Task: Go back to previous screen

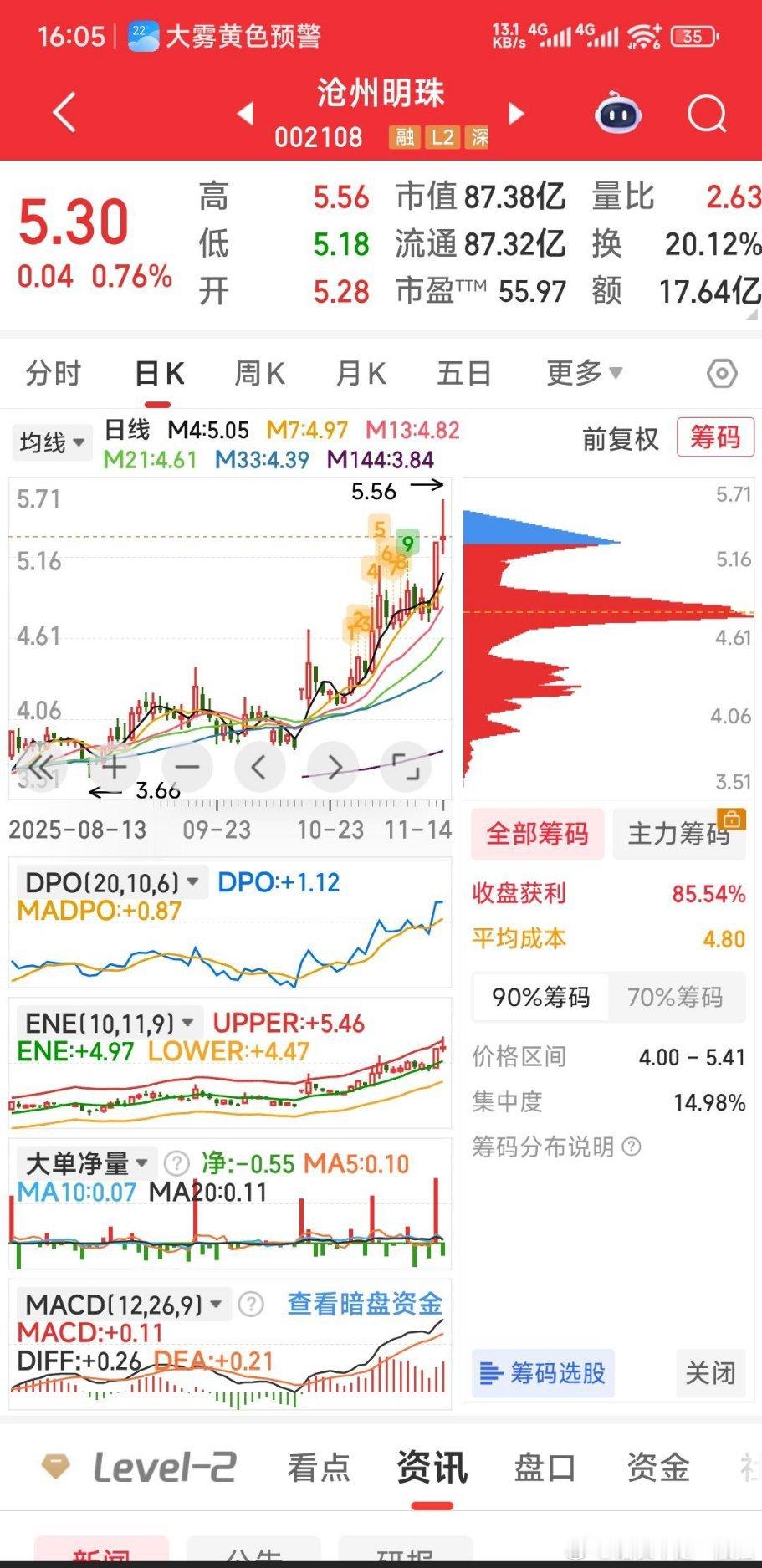Action: pos(64,113)
